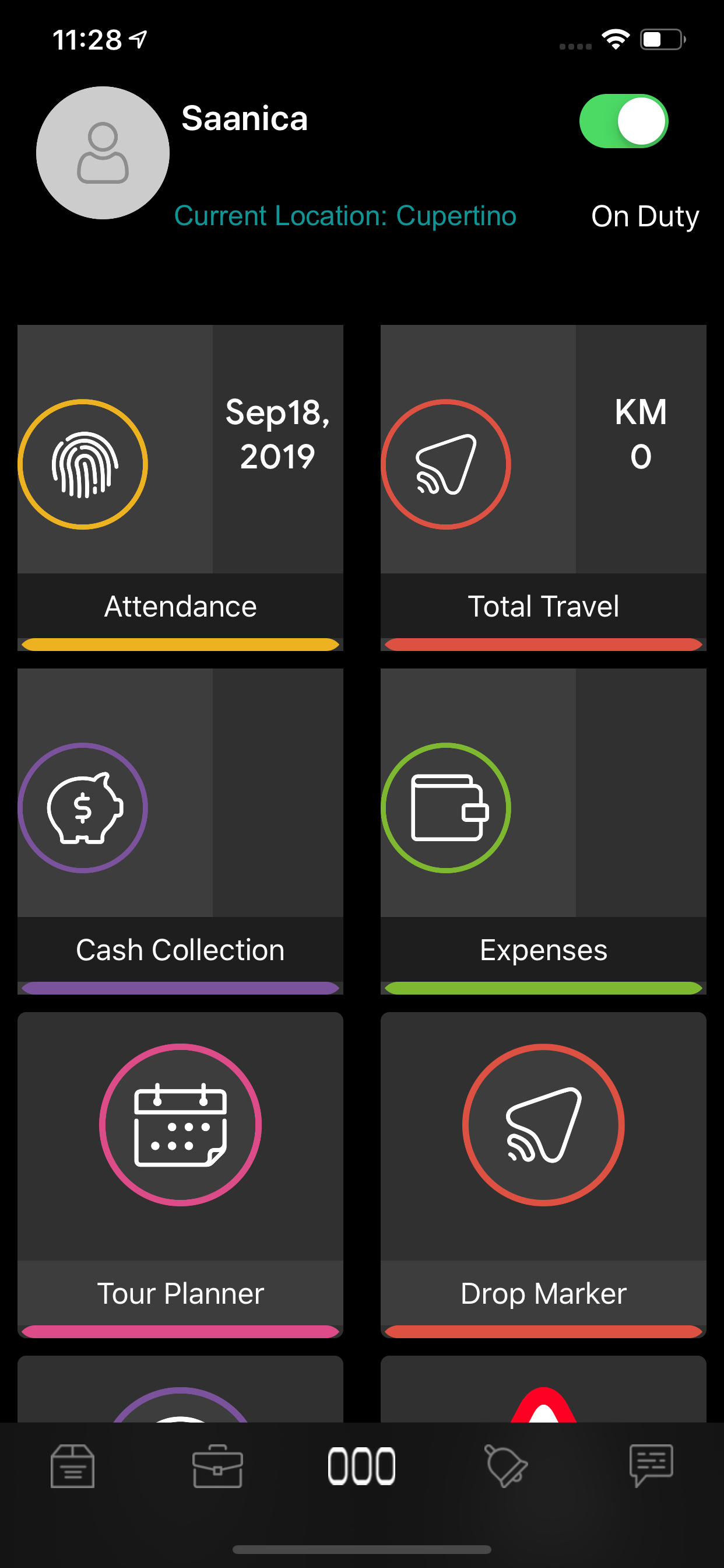This screenshot has height=1568, width=724.
Task: Open the Total Travel card
Action: point(543,488)
